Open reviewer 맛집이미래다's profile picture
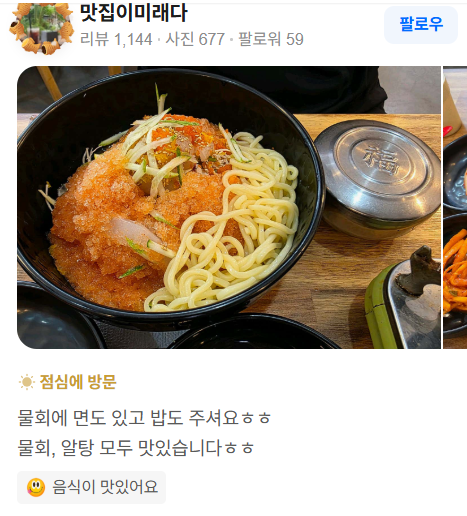The image size is (467, 516). pos(41,28)
